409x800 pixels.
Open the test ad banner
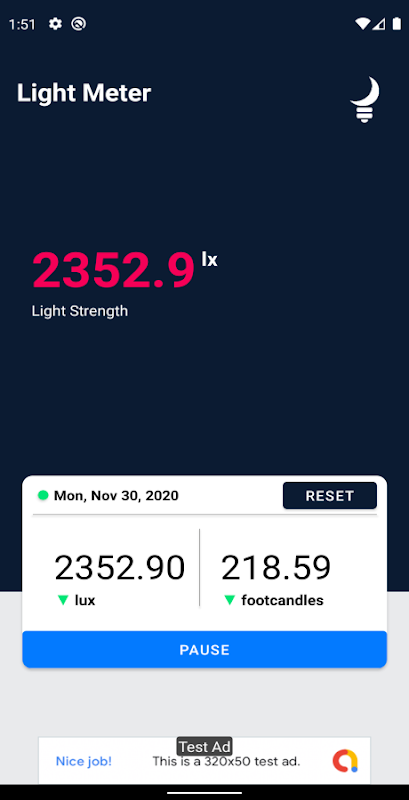[204, 760]
